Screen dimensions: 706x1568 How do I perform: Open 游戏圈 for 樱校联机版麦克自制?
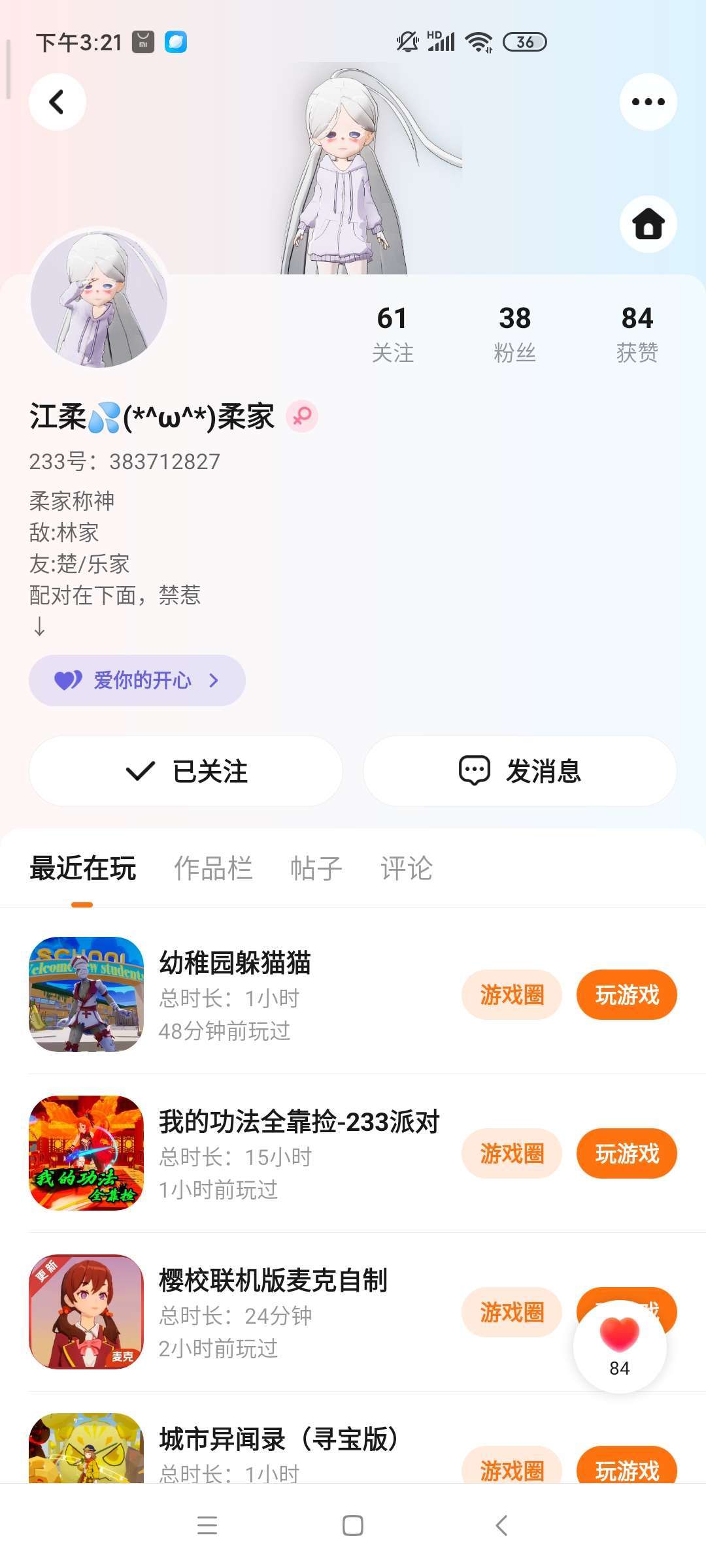click(x=512, y=1312)
